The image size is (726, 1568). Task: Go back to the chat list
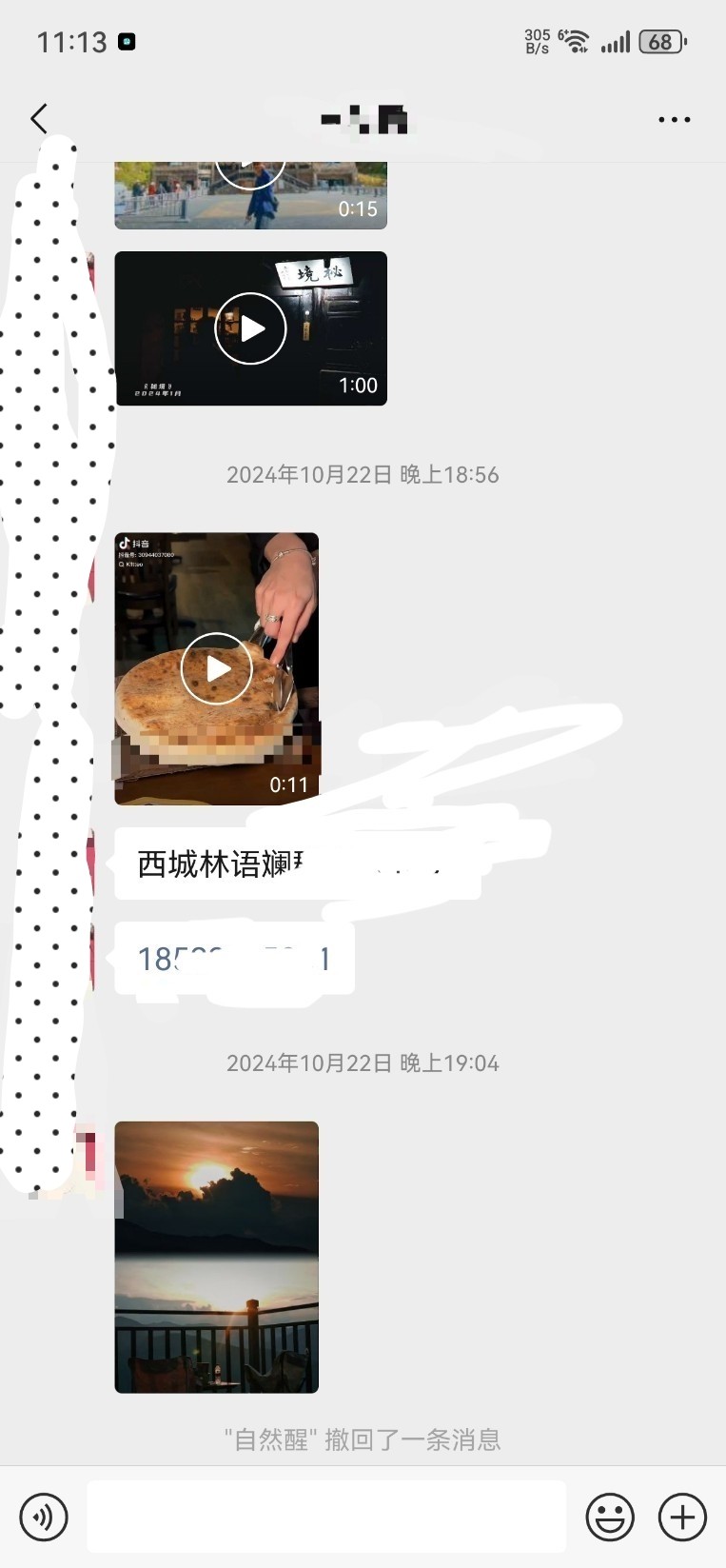[39, 119]
